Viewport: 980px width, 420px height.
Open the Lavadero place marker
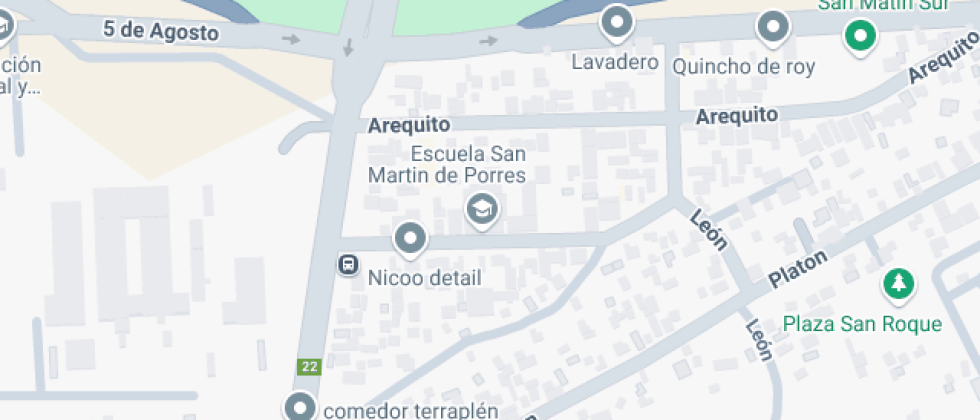(x=617, y=23)
